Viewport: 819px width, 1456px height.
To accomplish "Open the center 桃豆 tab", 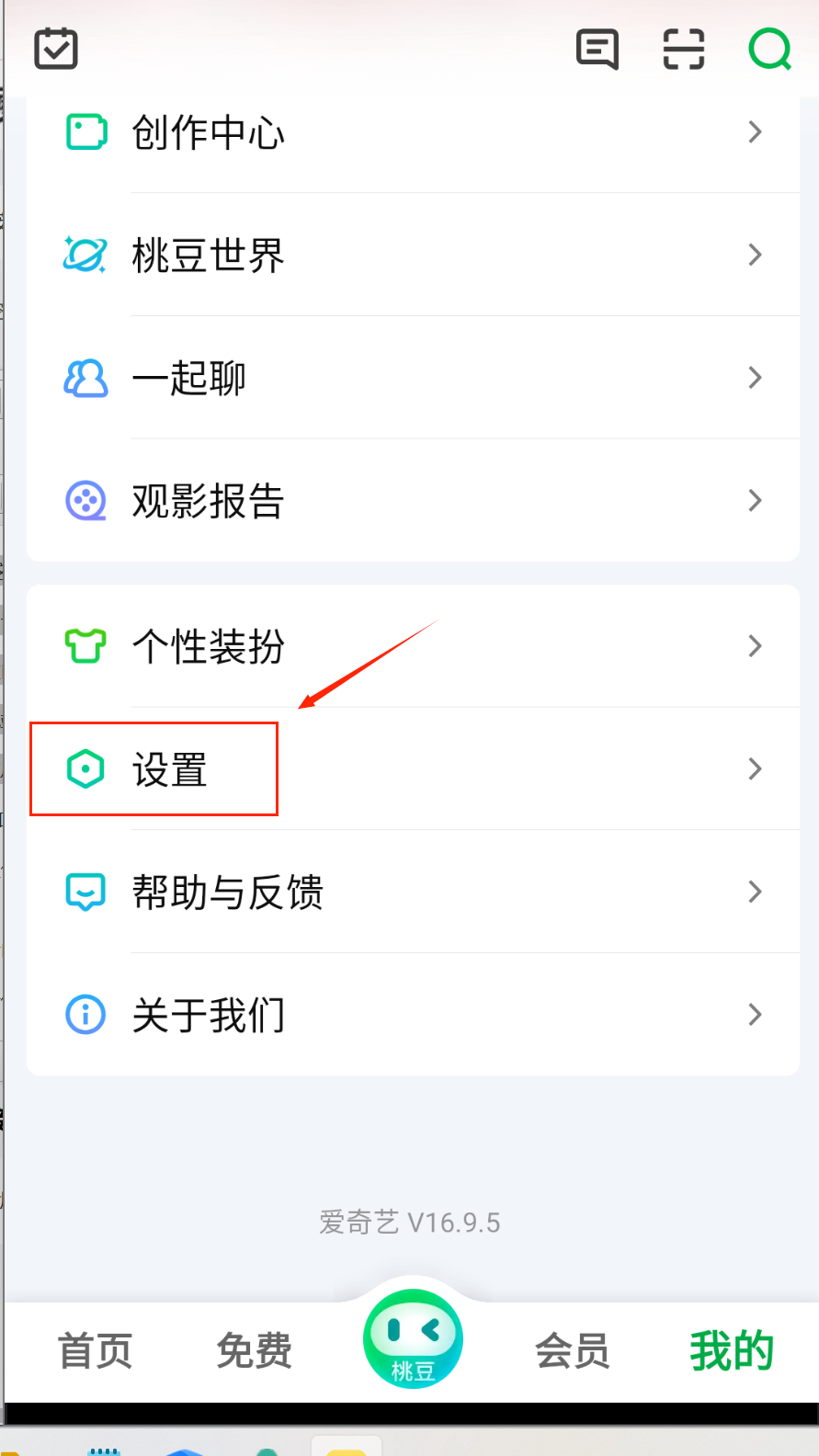I will pos(413,1339).
